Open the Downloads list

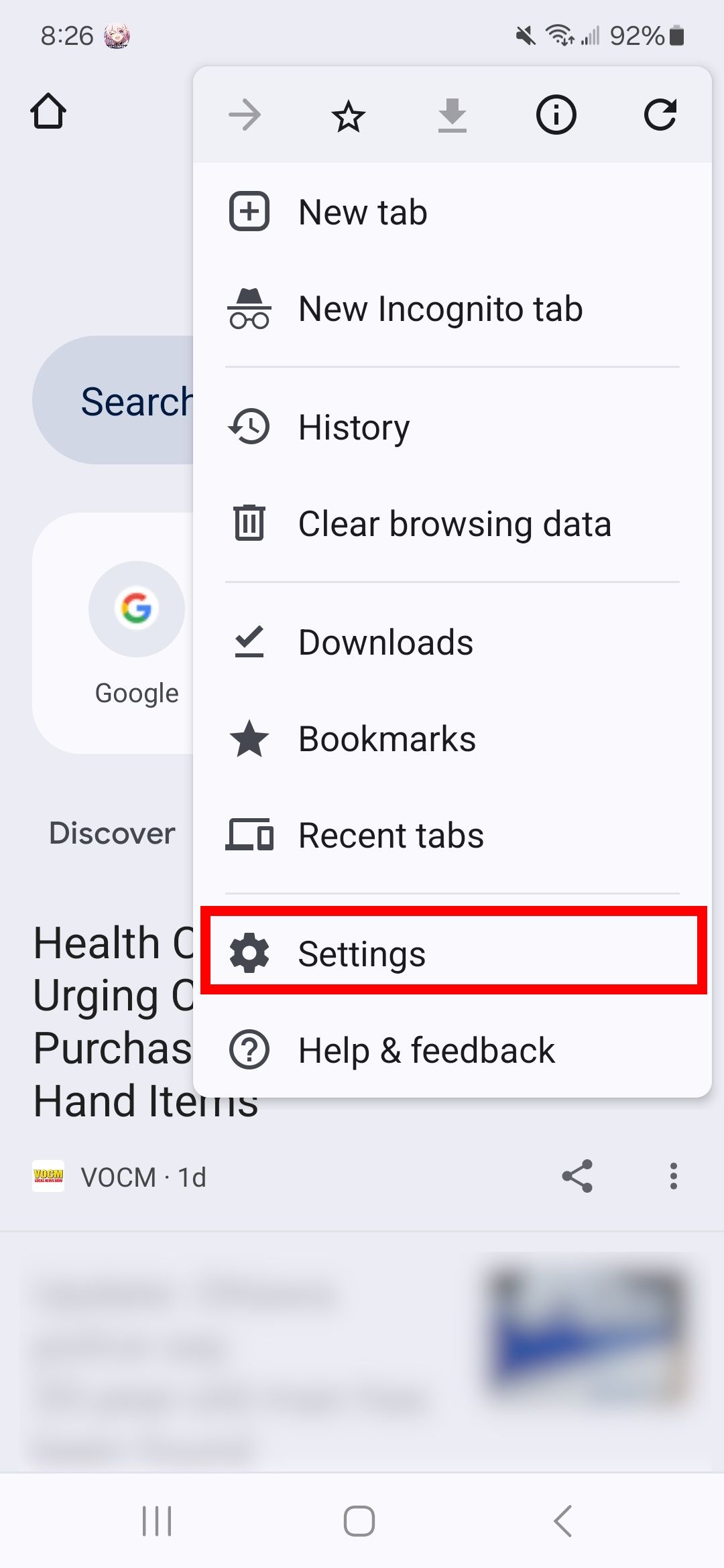point(385,642)
